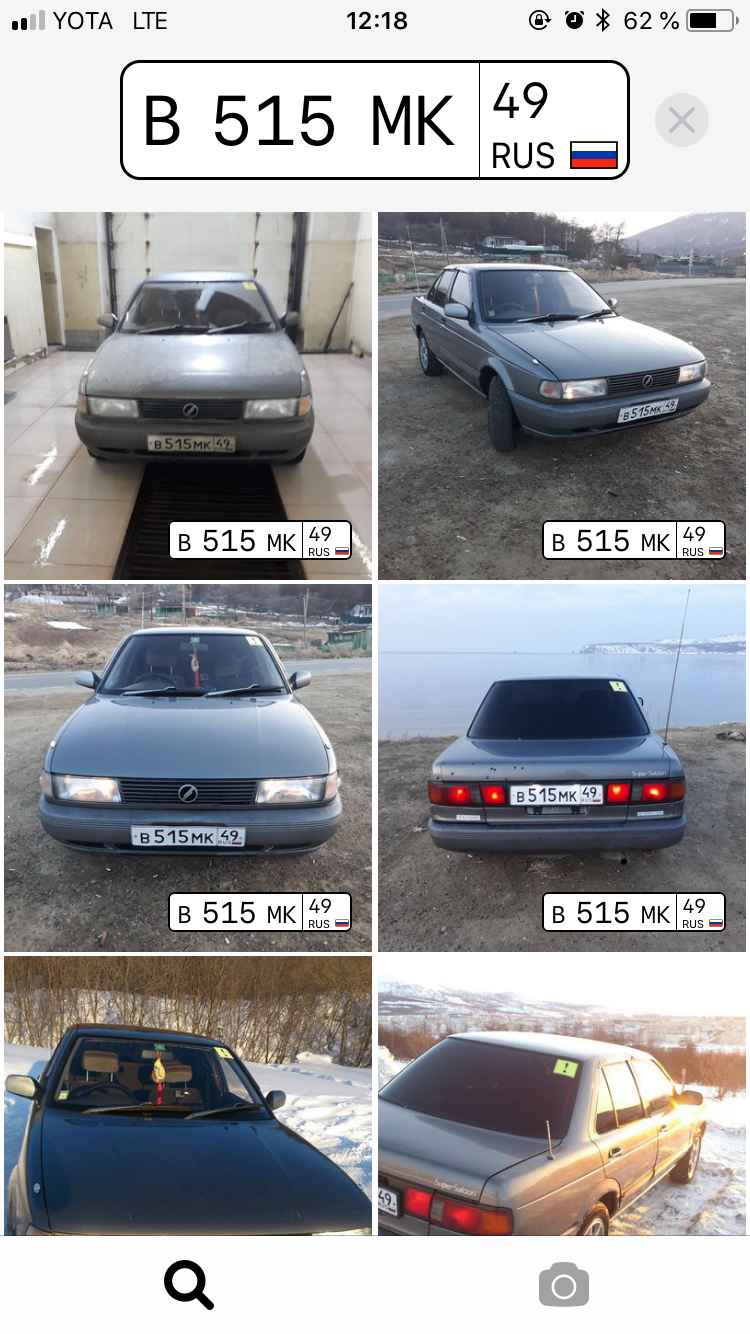This screenshot has width=750, height=1334.
Task: Open the side-view photo with the mountain behind
Action: (x=562, y=395)
